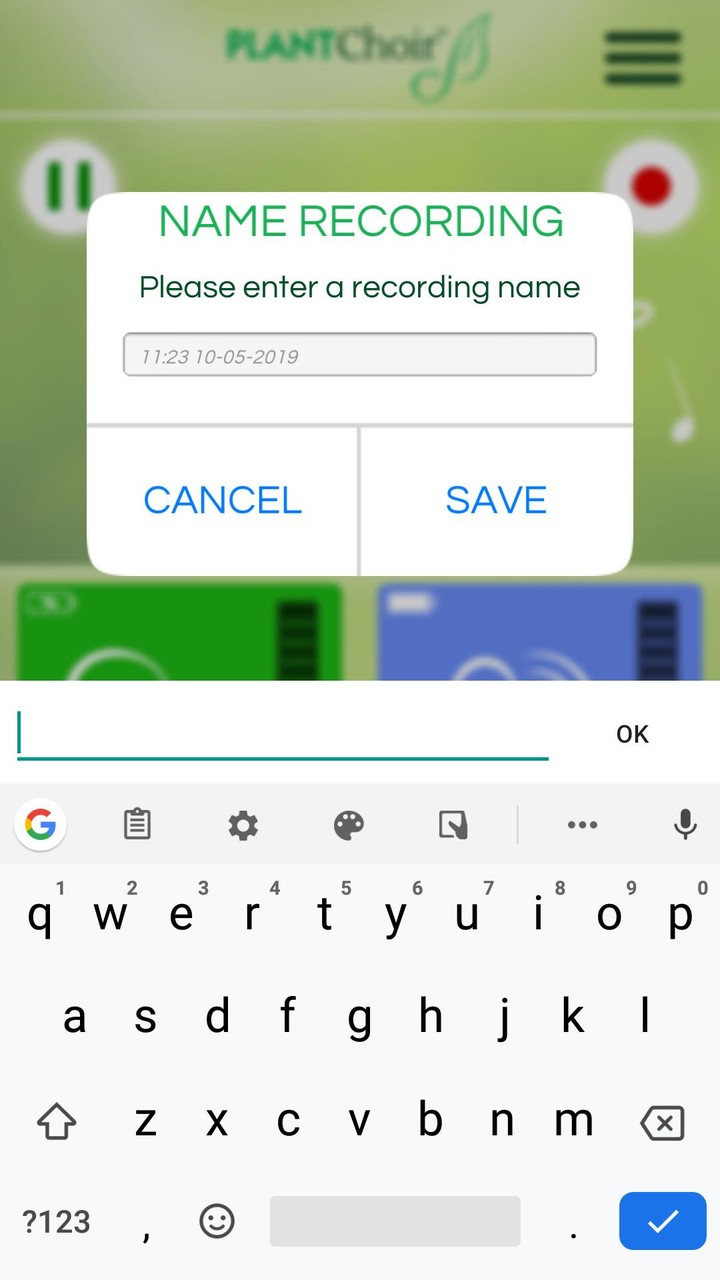Open the emoji picker
Screen dimensions: 720x1280
tap(217, 1221)
